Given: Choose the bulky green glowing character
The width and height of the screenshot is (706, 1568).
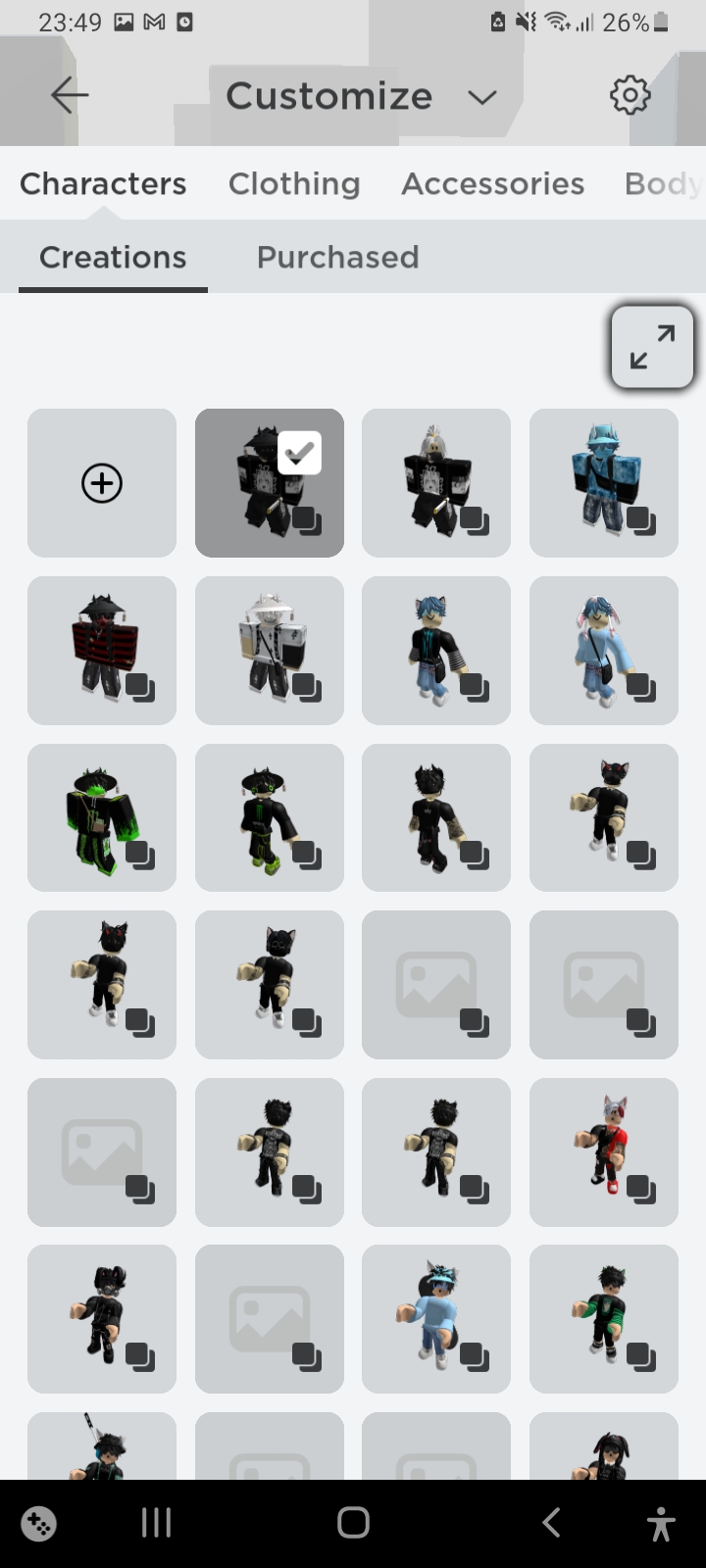Looking at the screenshot, I should (x=102, y=817).
